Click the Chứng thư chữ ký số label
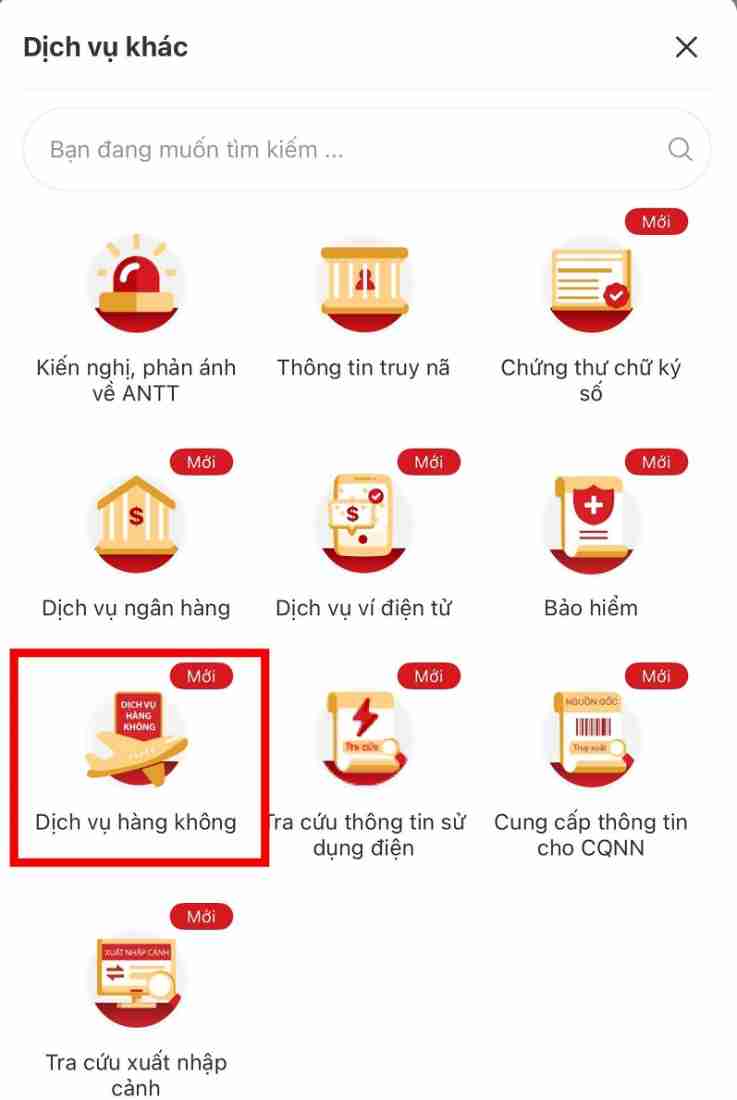 coord(591,380)
